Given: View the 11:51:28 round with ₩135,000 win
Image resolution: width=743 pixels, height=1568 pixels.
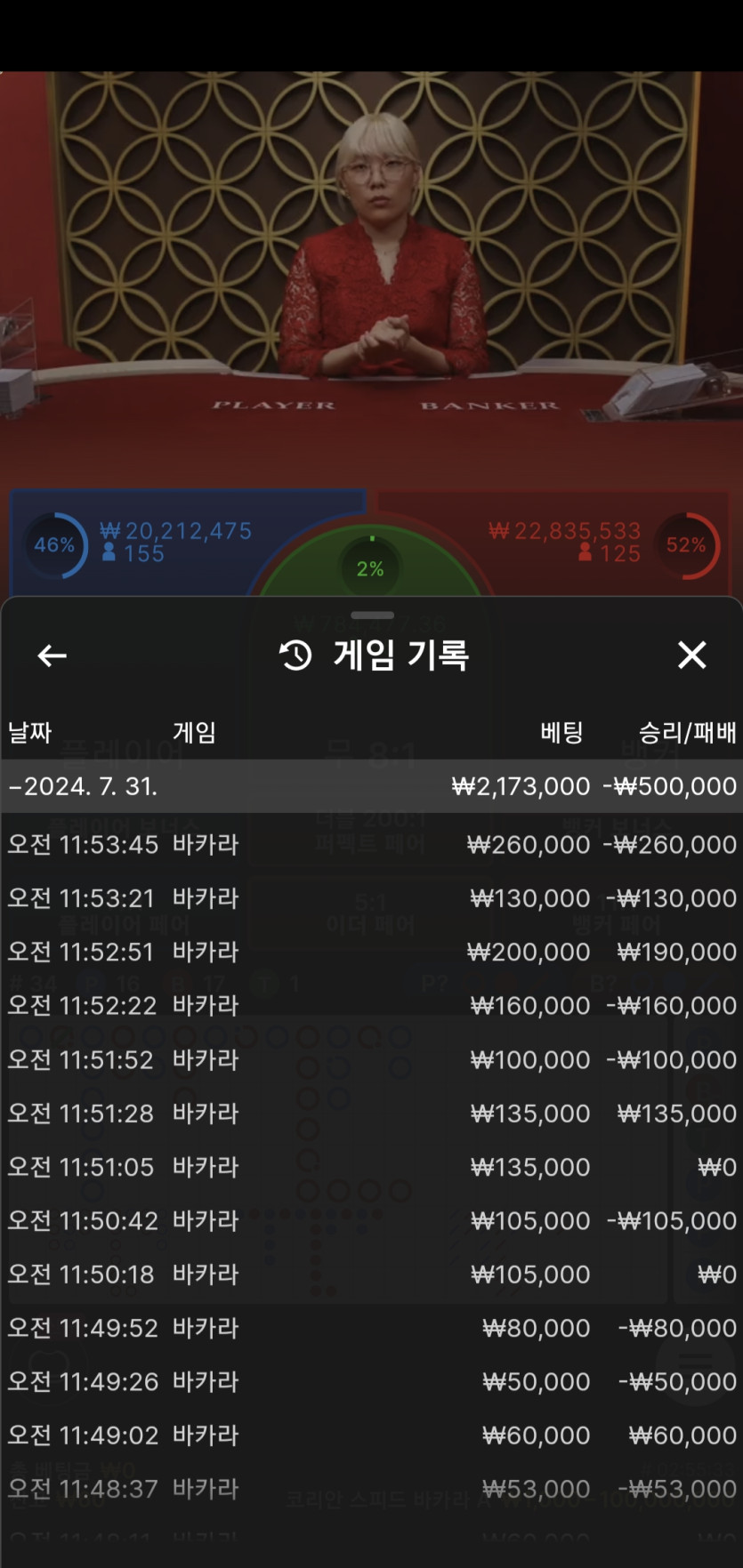Looking at the screenshot, I should (x=371, y=1113).
